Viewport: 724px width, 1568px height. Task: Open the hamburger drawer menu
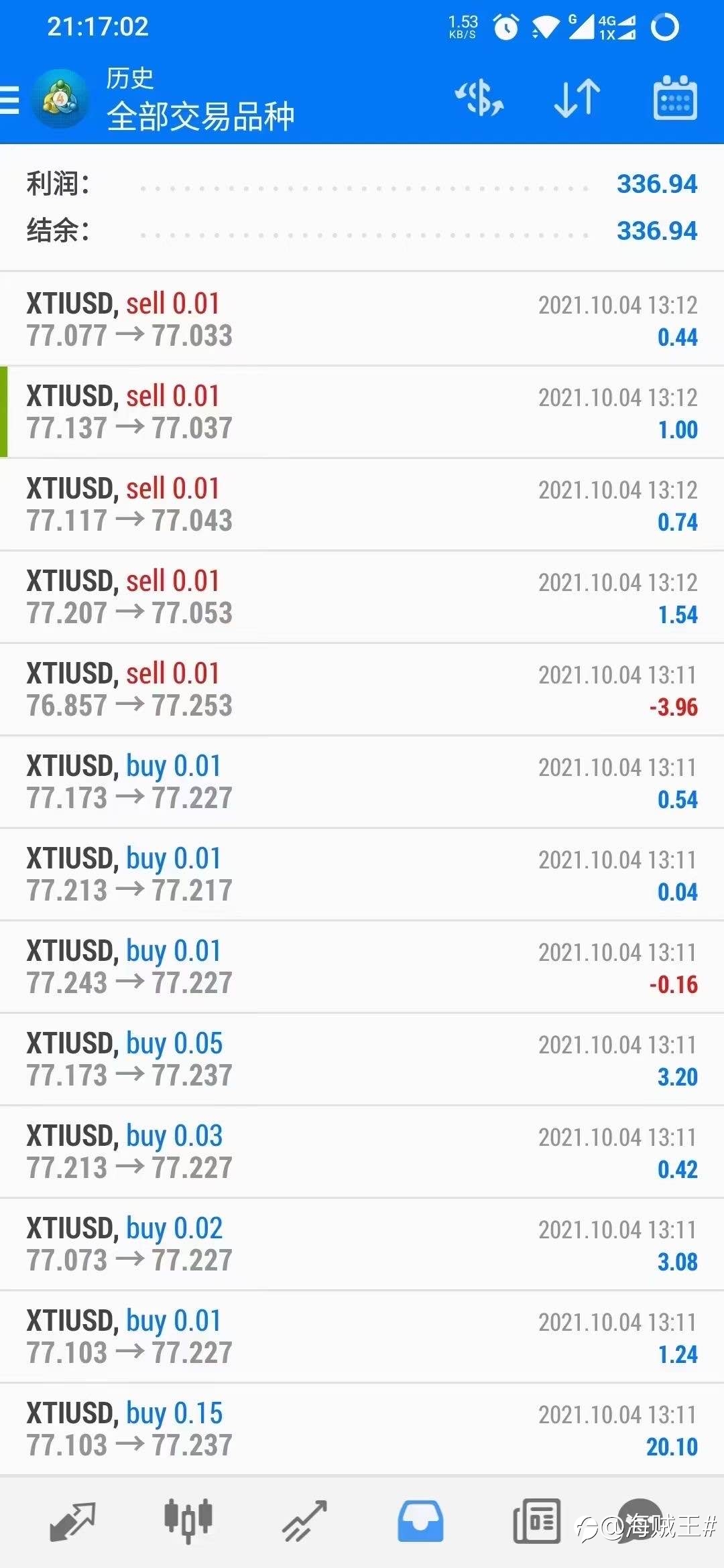pyautogui.click(x=9, y=101)
